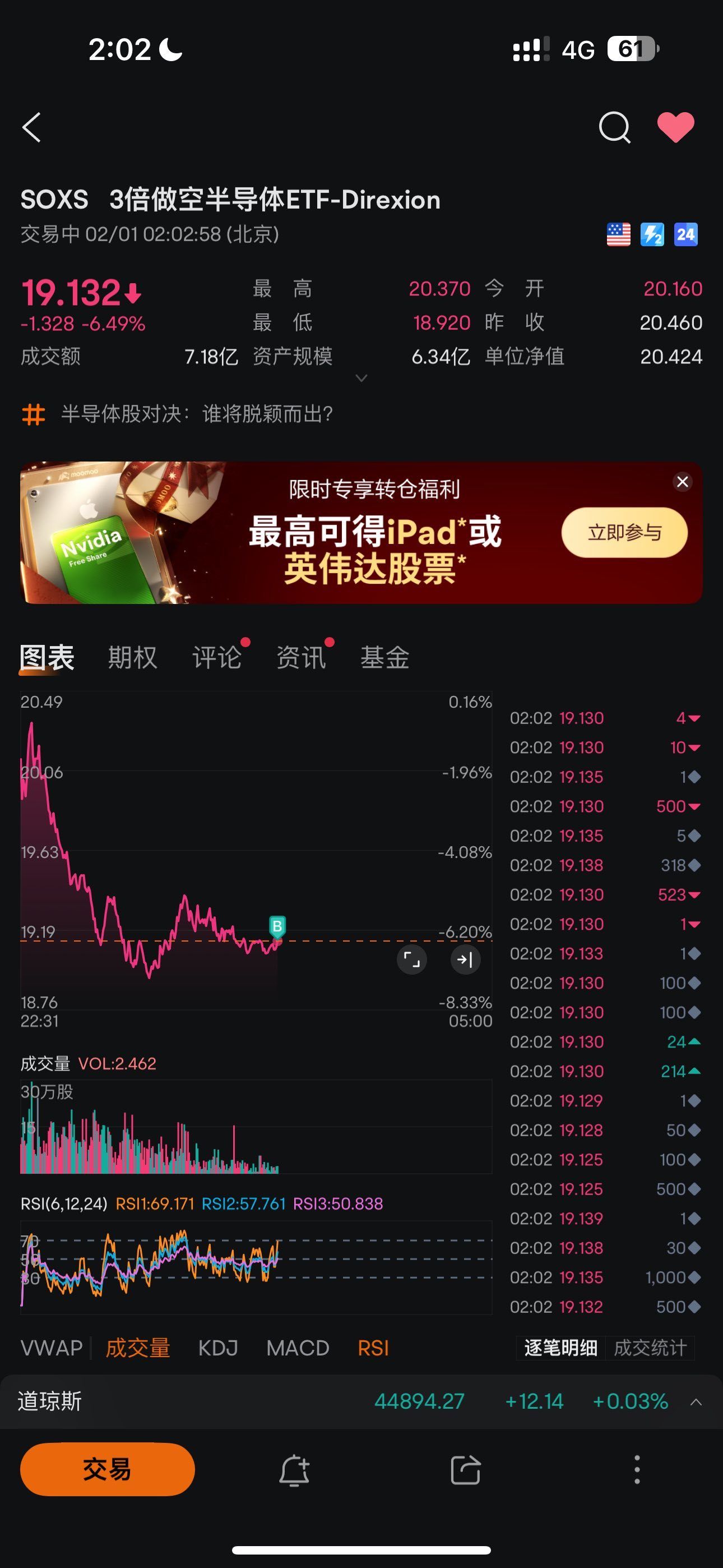This screenshot has height=1568, width=723.
Task: Open the 评论 tab
Action: click(217, 657)
